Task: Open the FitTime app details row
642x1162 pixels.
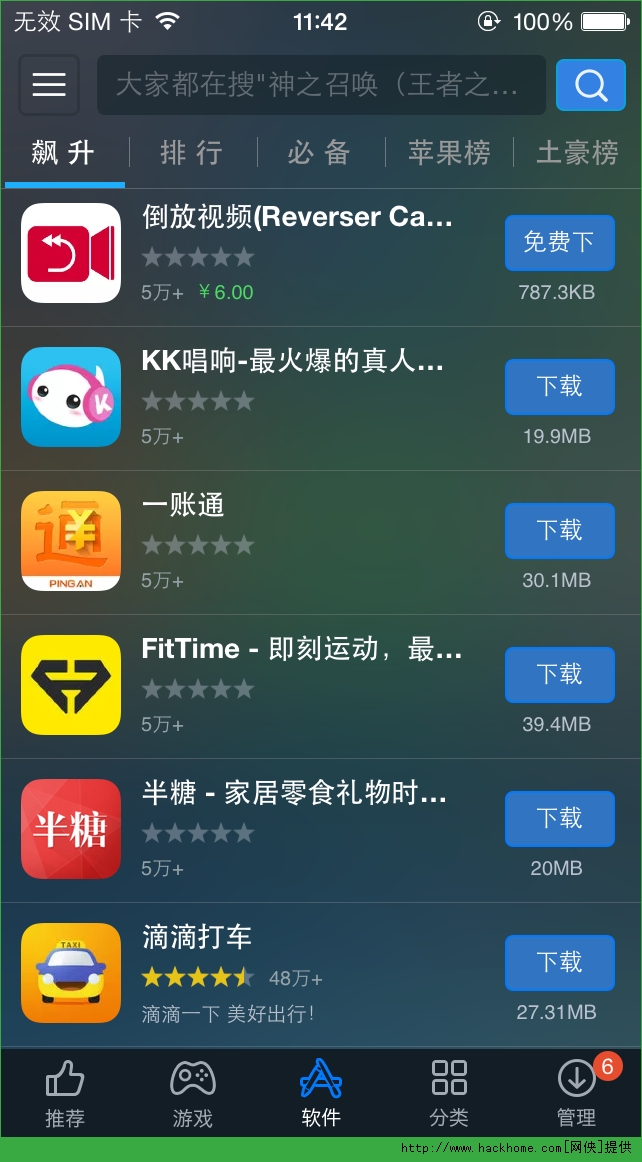Action: click(300, 686)
